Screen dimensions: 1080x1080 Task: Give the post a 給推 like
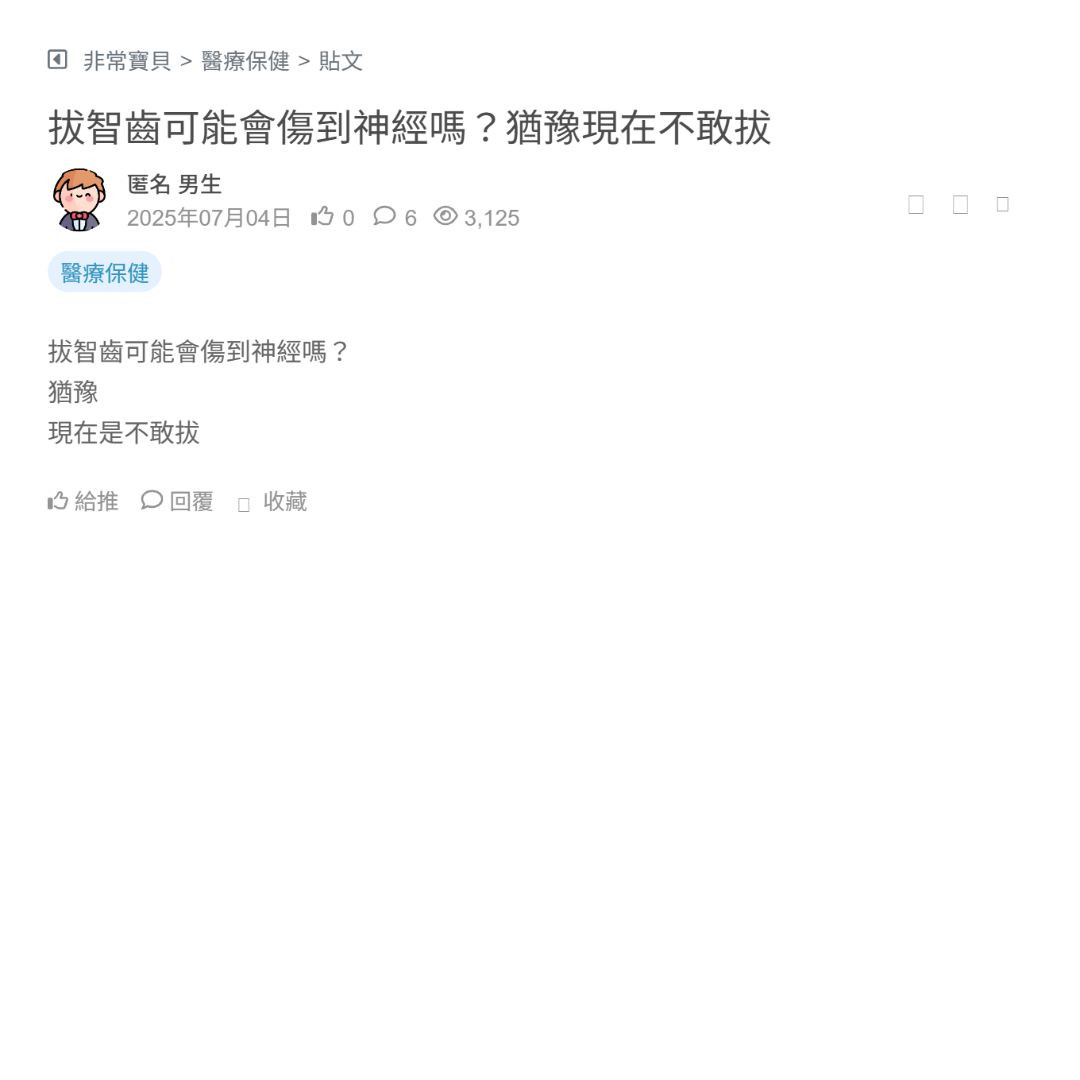pyautogui.click(x=83, y=501)
